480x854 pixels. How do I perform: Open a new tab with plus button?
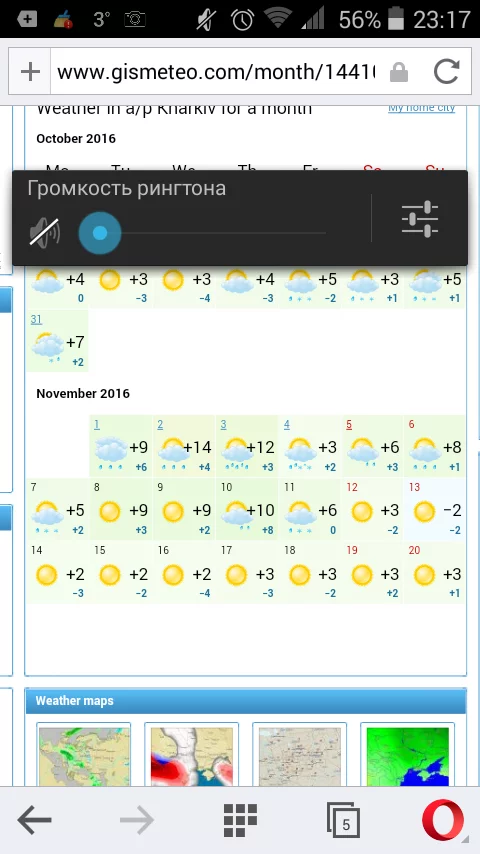tap(30, 71)
